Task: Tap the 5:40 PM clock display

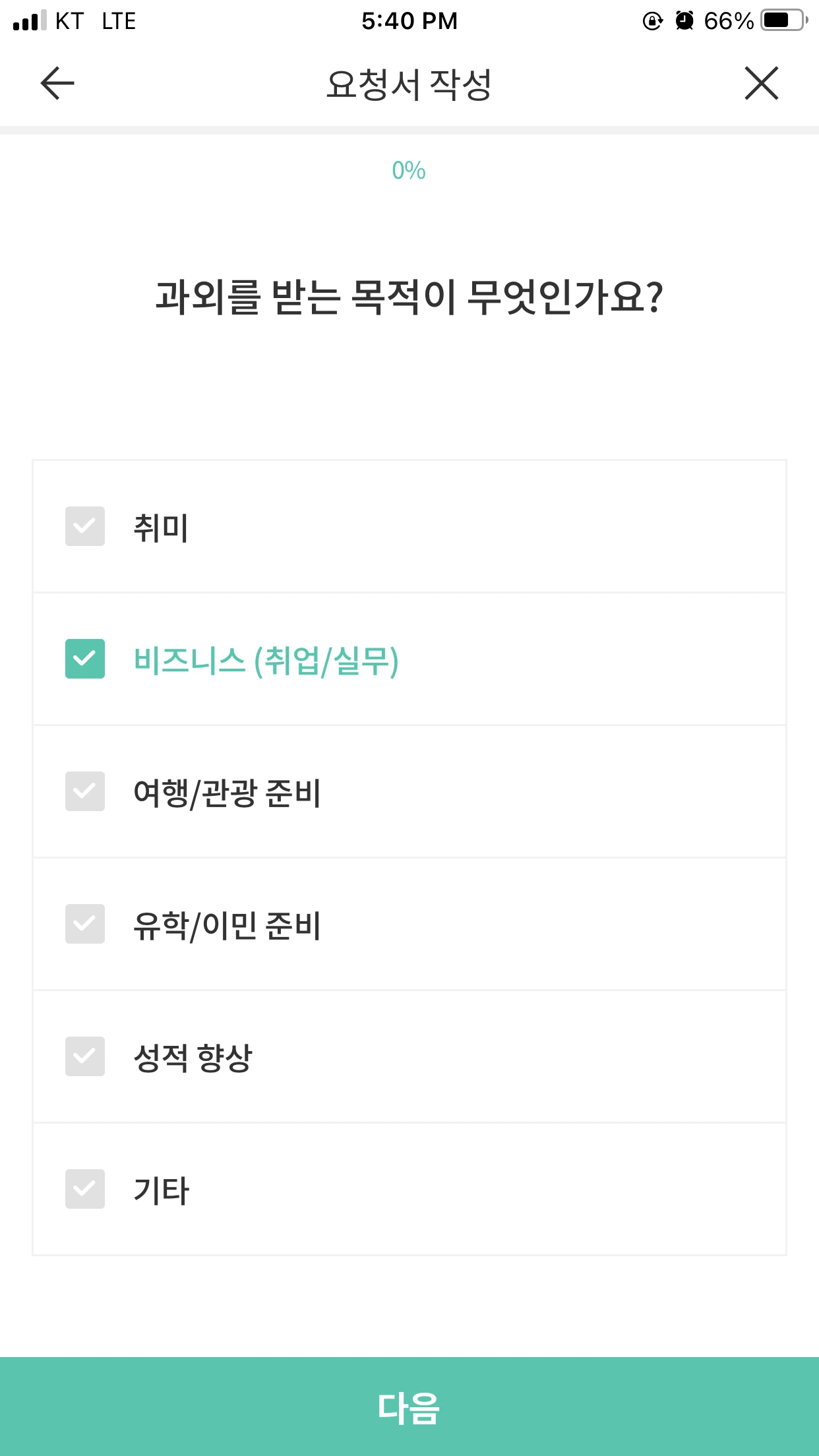Action: click(409, 20)
